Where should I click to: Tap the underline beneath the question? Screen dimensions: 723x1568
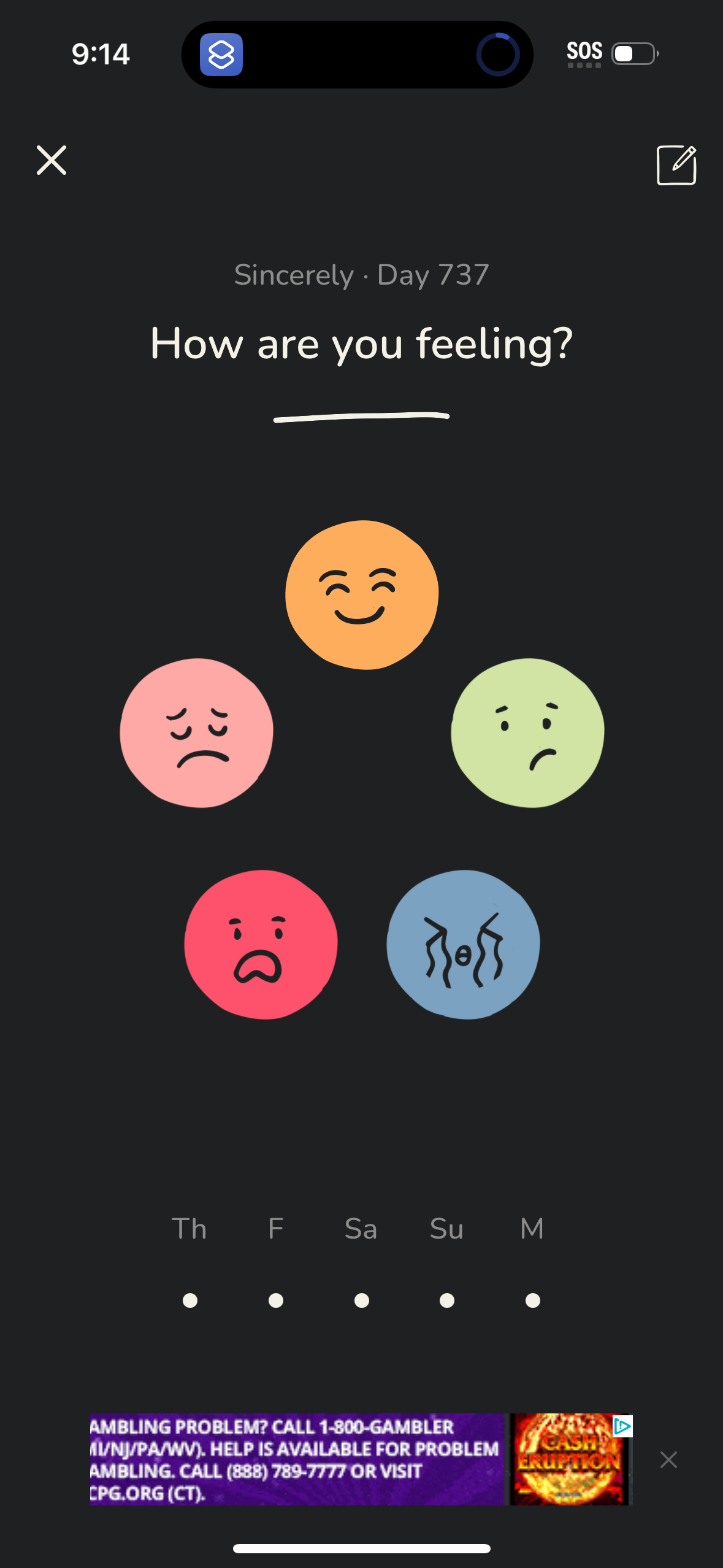pyautogui.click(x=361, y=417)
